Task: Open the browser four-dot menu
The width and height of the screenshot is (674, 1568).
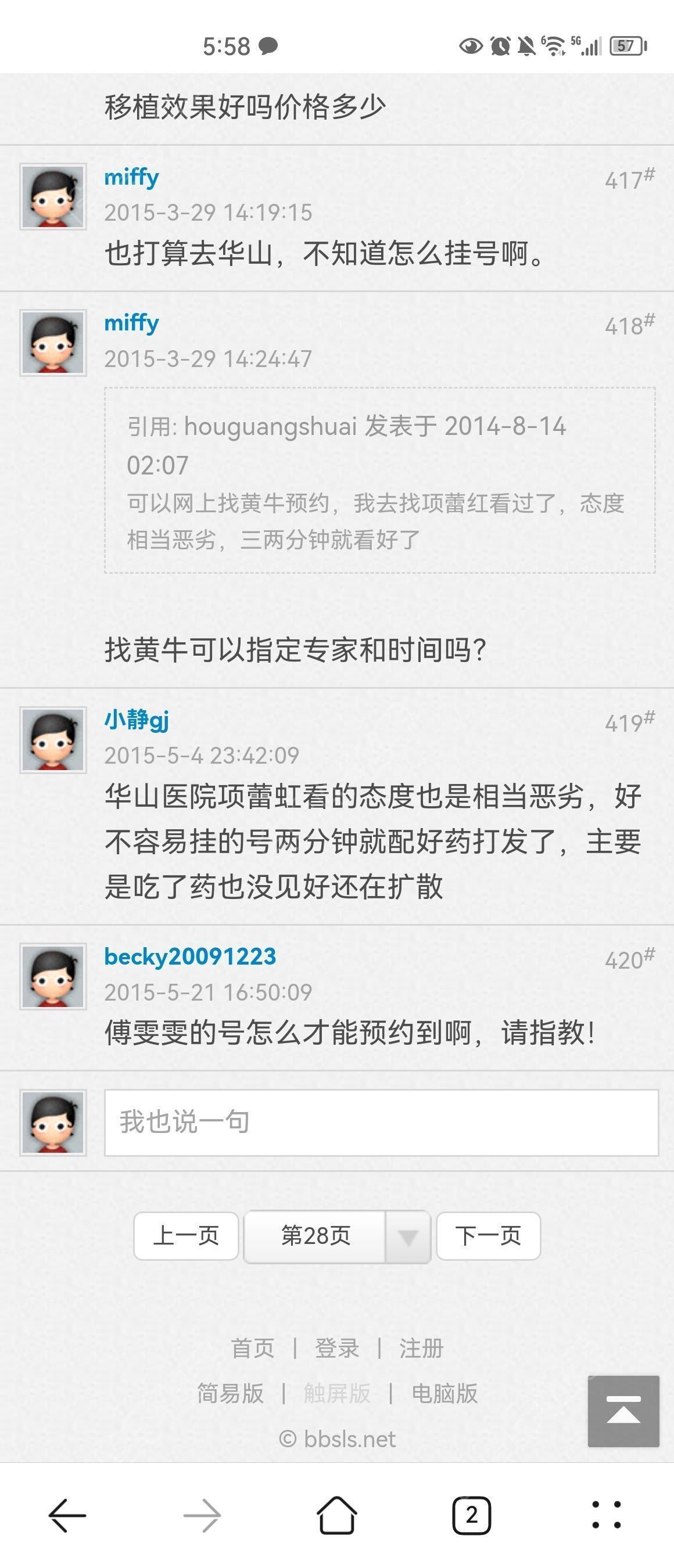Action: coord(607,1515)
